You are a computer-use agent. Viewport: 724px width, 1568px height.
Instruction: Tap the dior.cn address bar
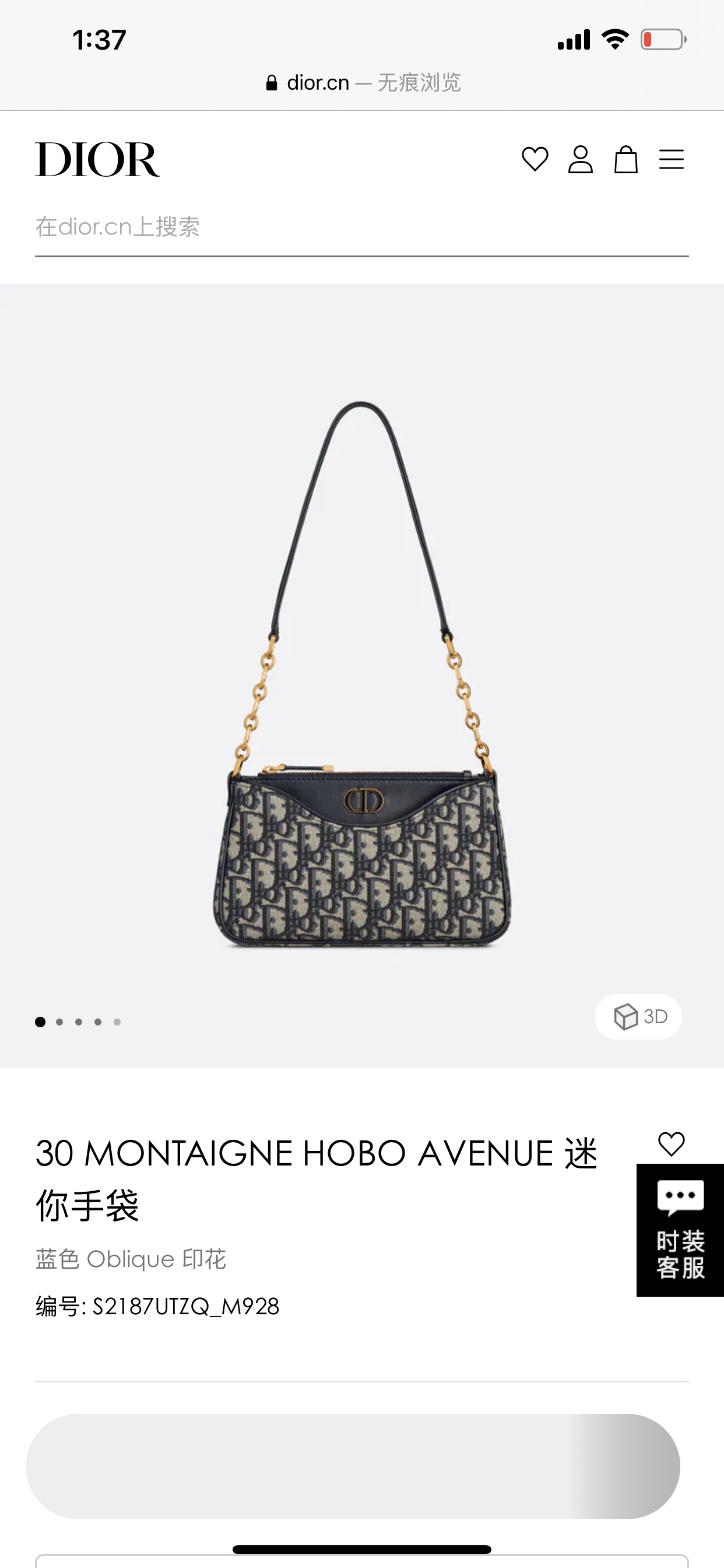[363, 83]
